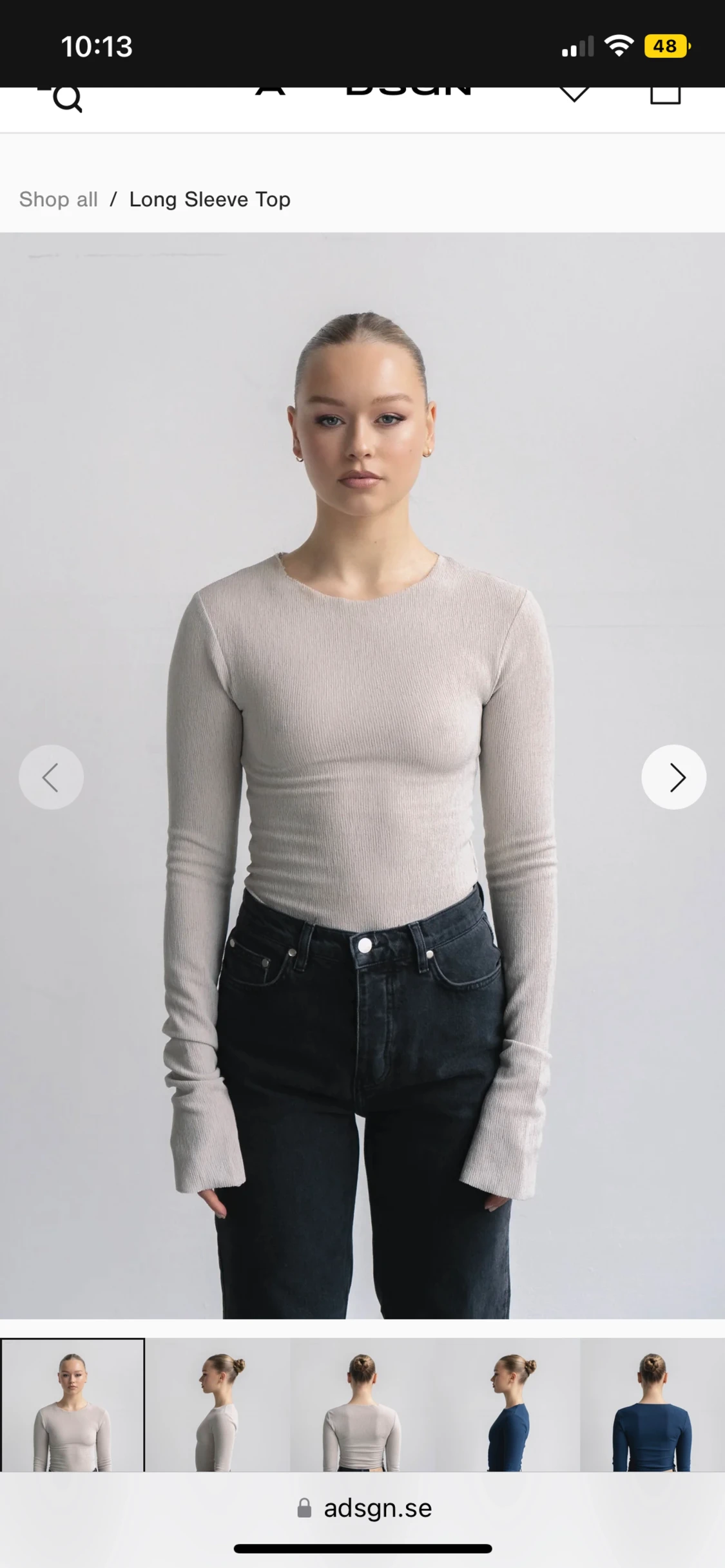Open the search icon in the header
Viewport: 725px width, 1568px height.
[x=65, y=98]
